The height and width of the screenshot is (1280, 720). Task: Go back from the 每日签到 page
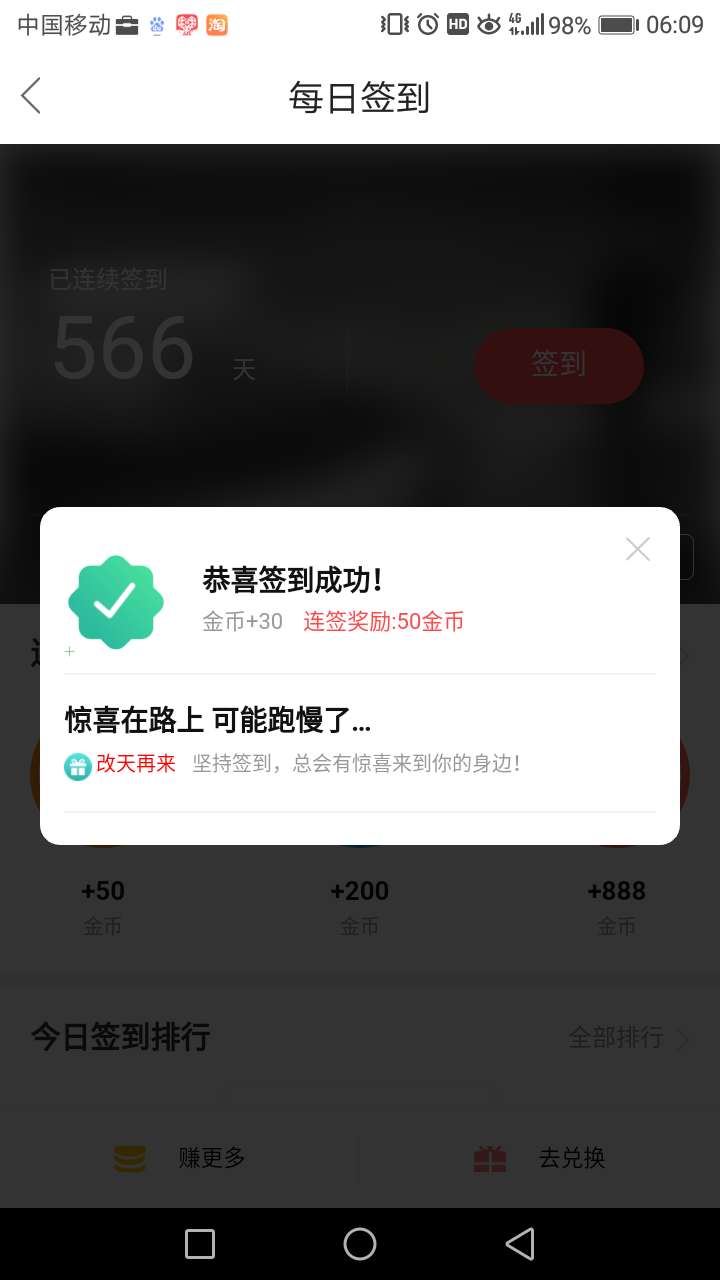[x=31, y=96]
